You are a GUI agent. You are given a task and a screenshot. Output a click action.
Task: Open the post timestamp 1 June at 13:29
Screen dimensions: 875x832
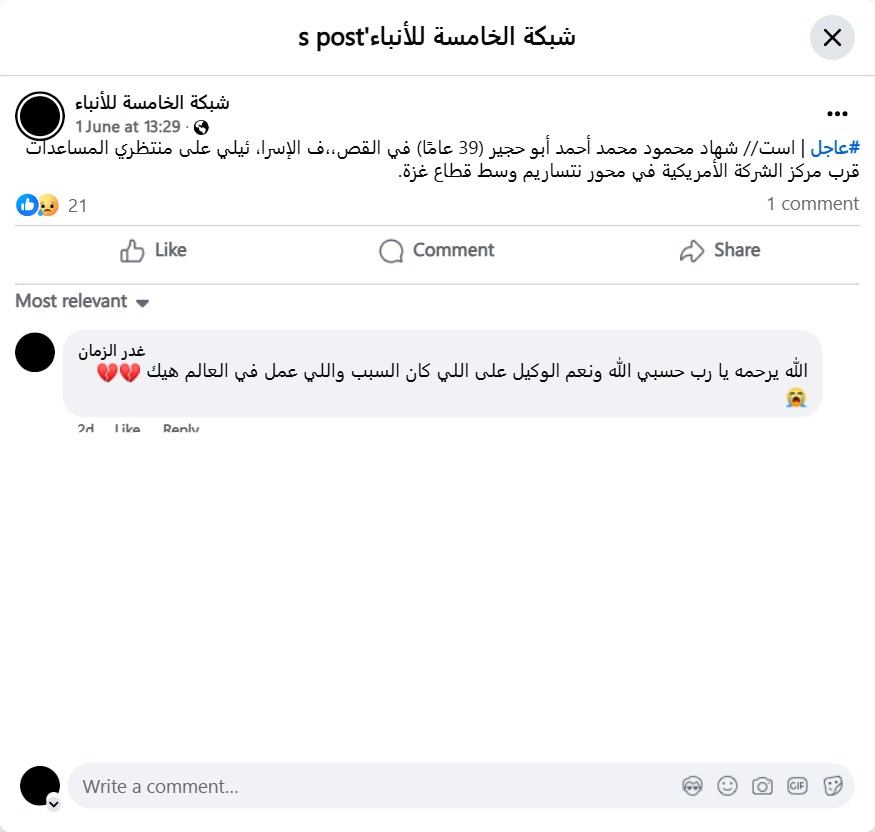click(128, 127)
